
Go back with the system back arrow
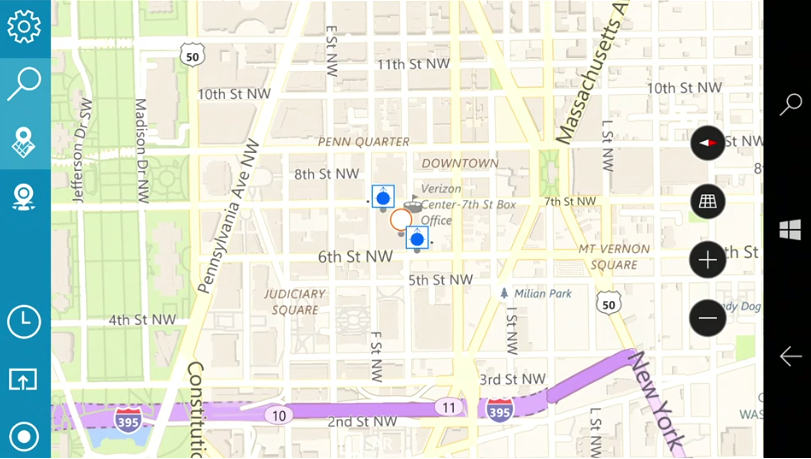[790, 356]
